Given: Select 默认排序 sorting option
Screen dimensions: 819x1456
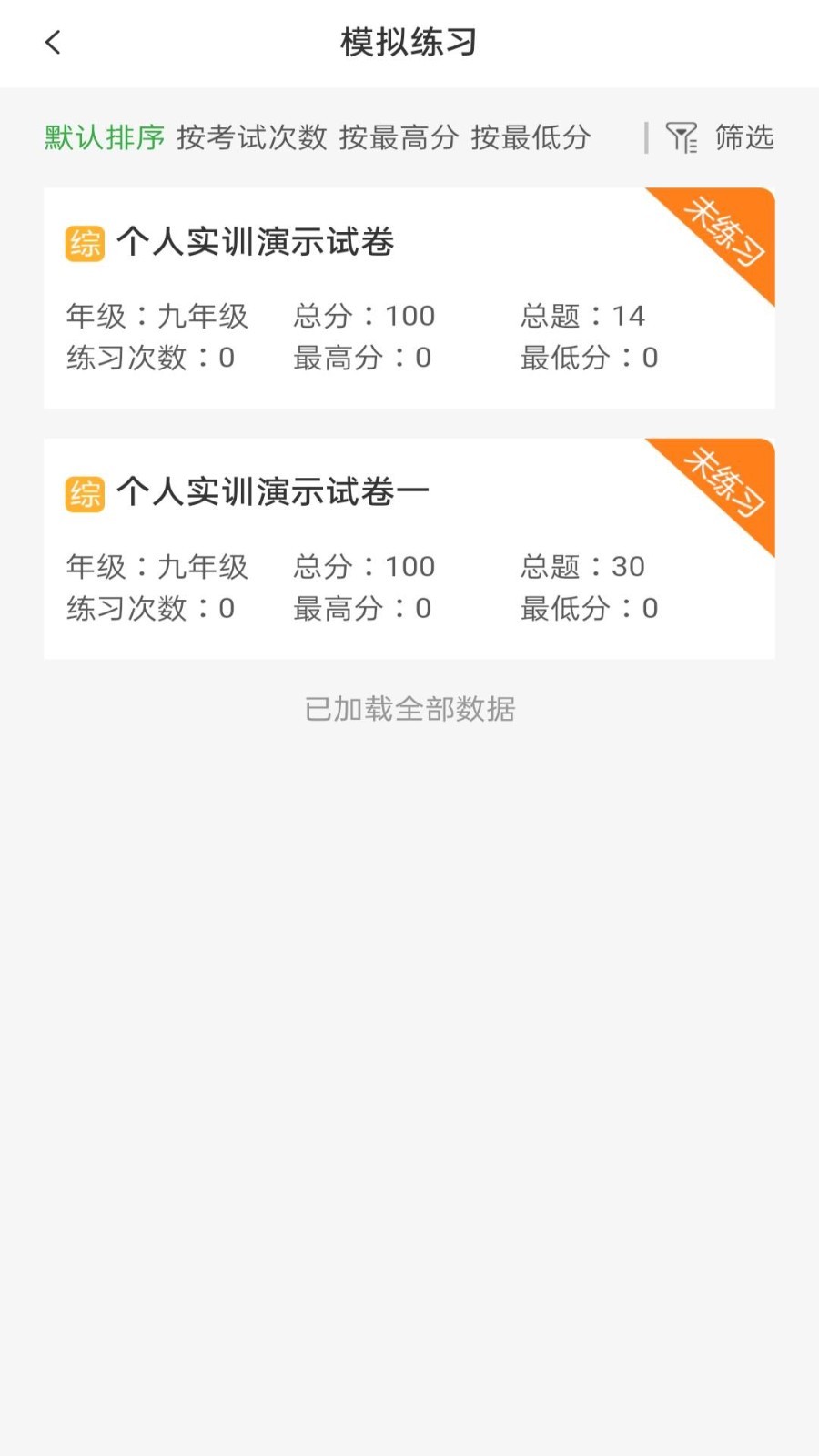Looking at the screenshot, I should (105, 137).
